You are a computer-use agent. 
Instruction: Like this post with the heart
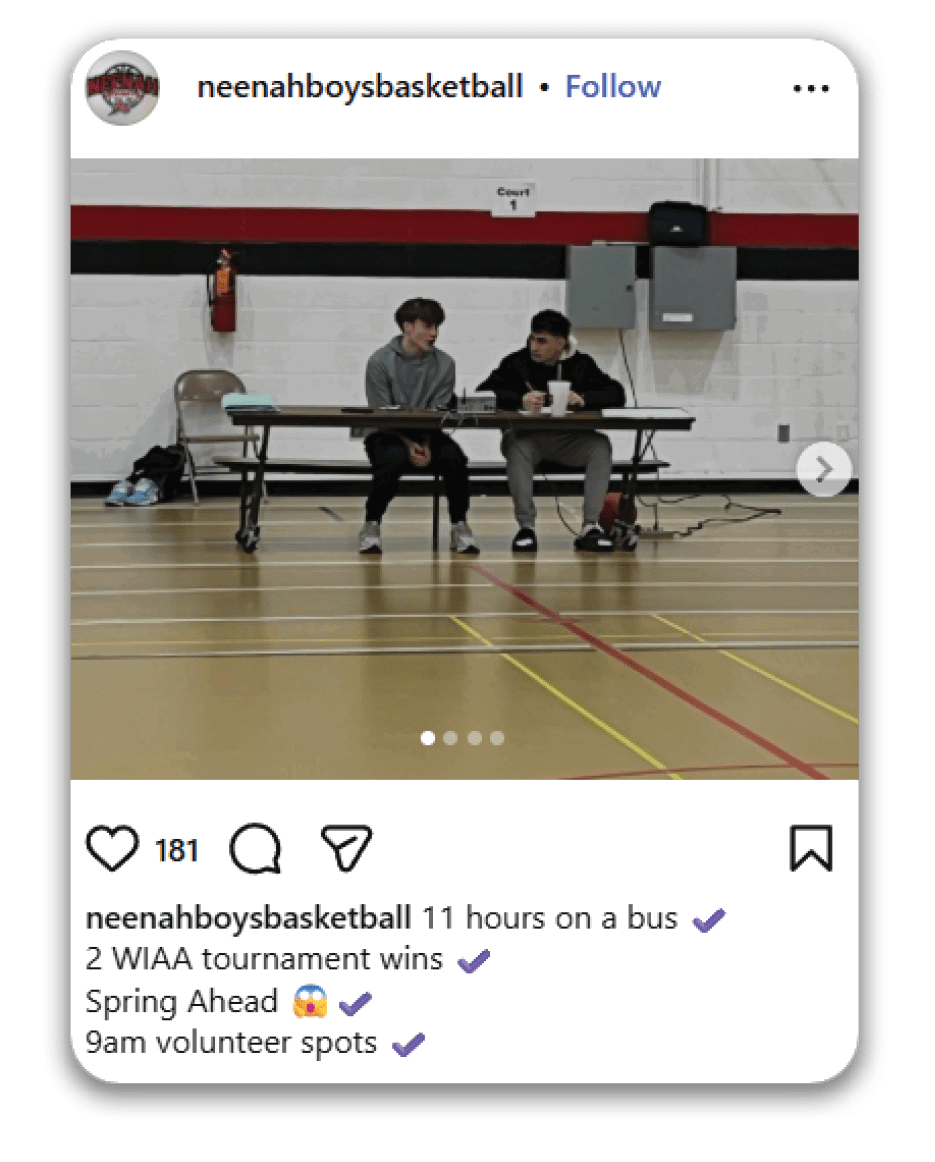coord(112,850)
